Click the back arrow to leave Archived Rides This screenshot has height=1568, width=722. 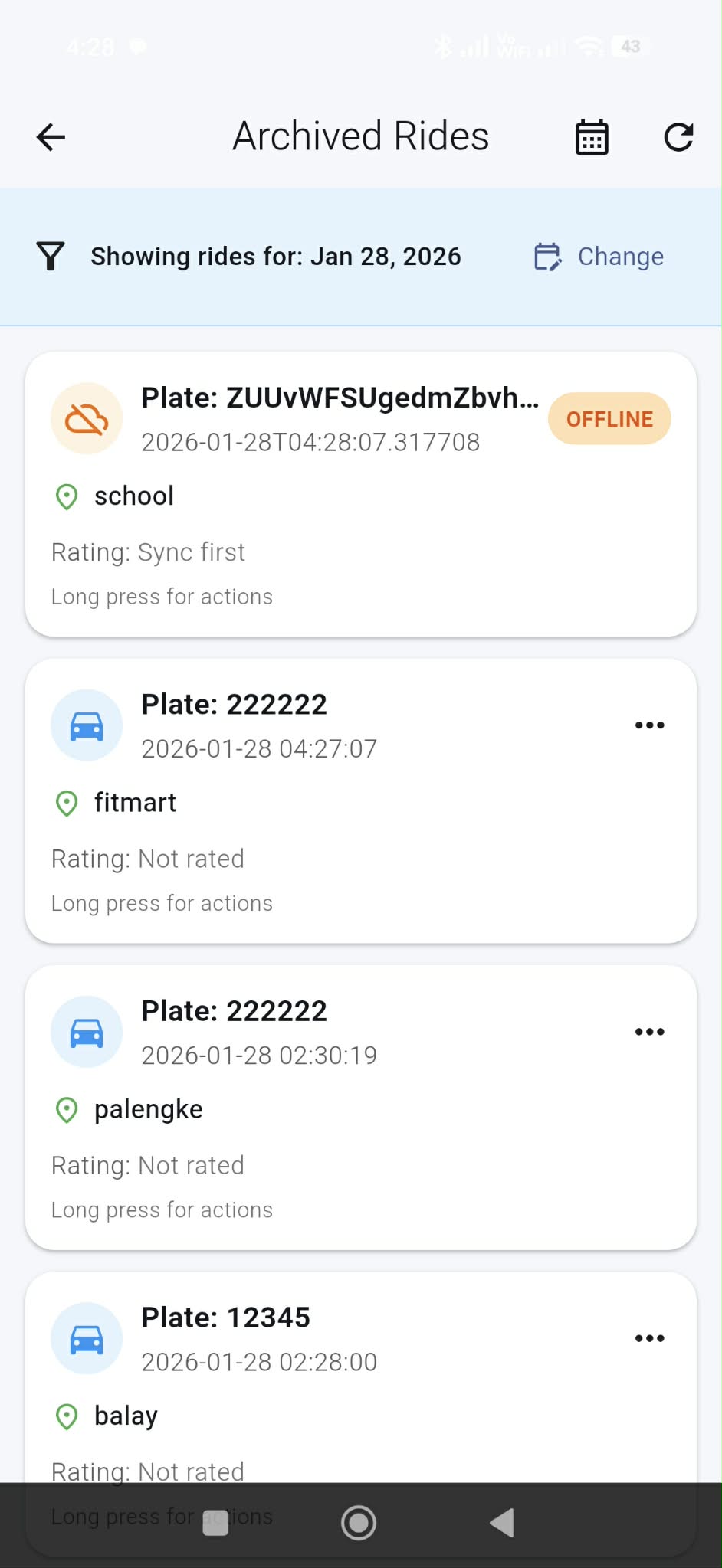tap(49, 136)
